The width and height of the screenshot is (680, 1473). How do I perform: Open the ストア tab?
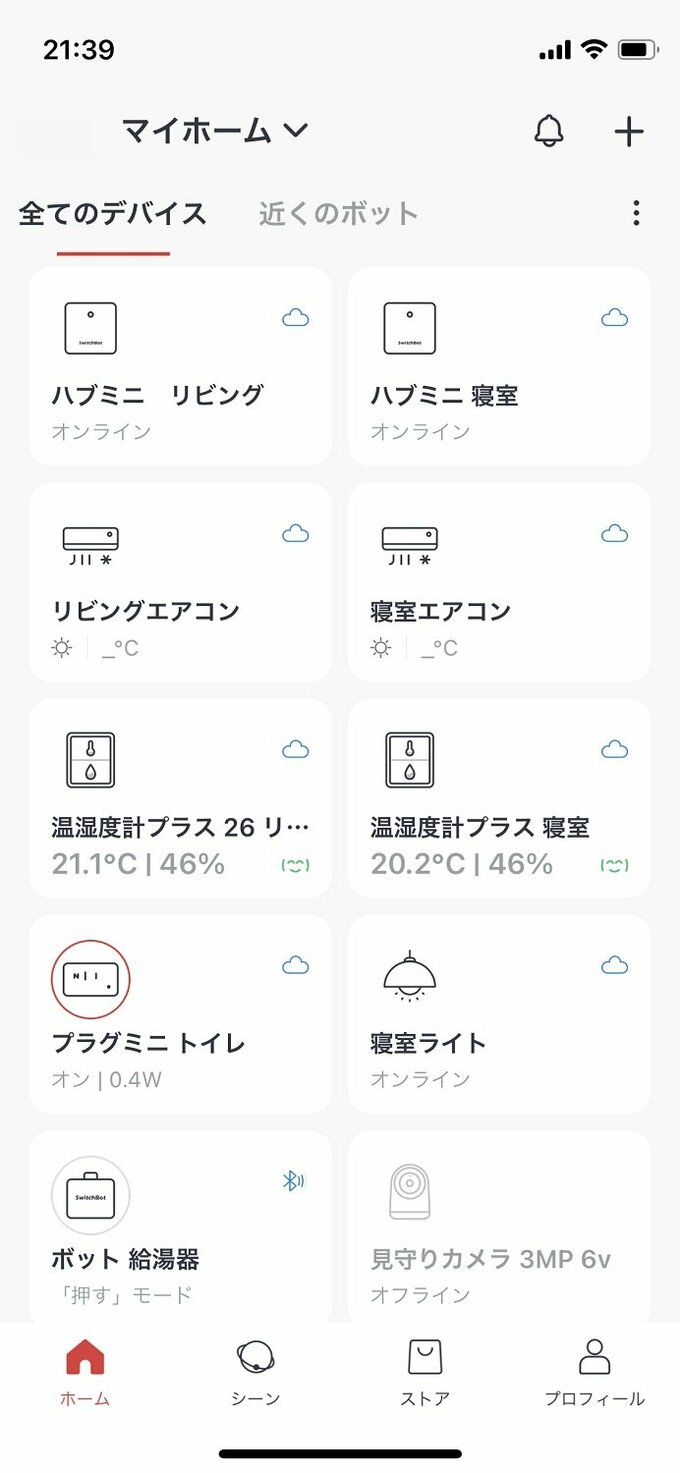coord(425,1373)
